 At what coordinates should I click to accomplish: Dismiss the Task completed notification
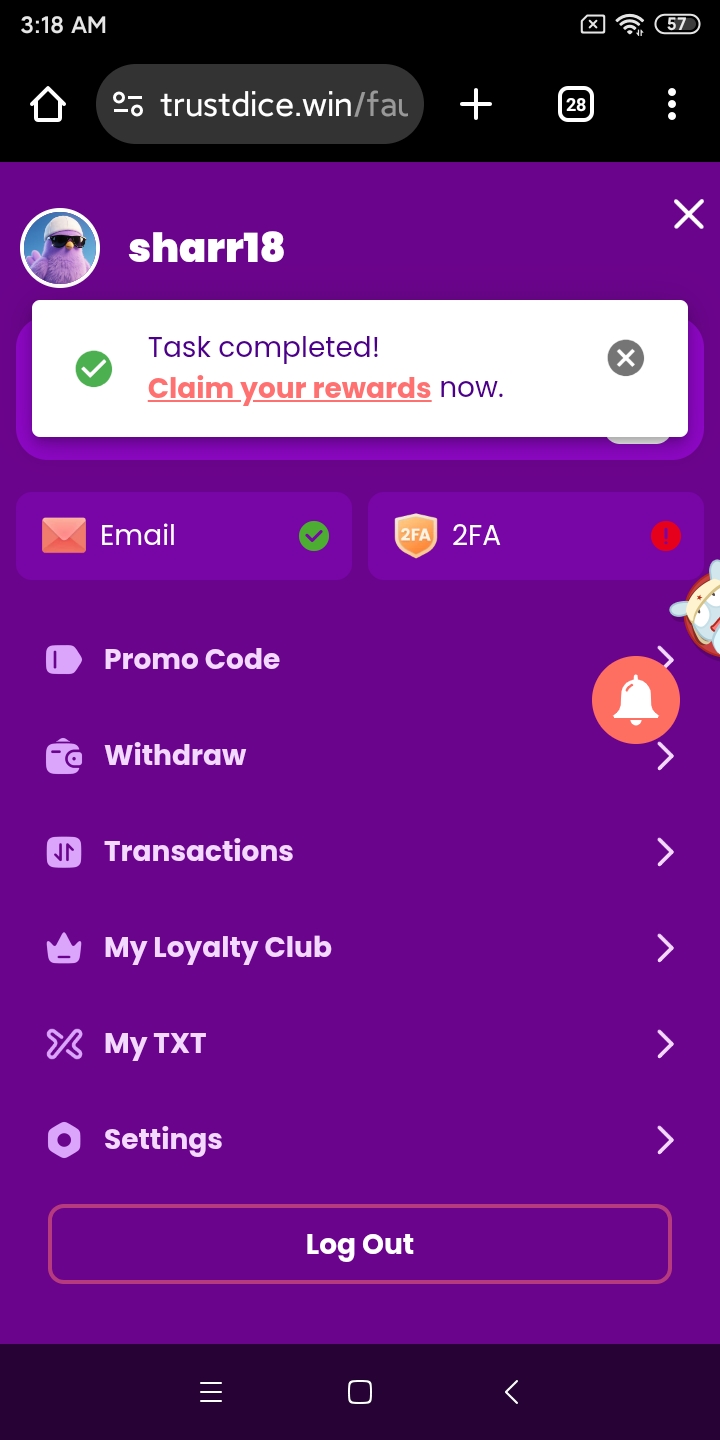point(626,358)
